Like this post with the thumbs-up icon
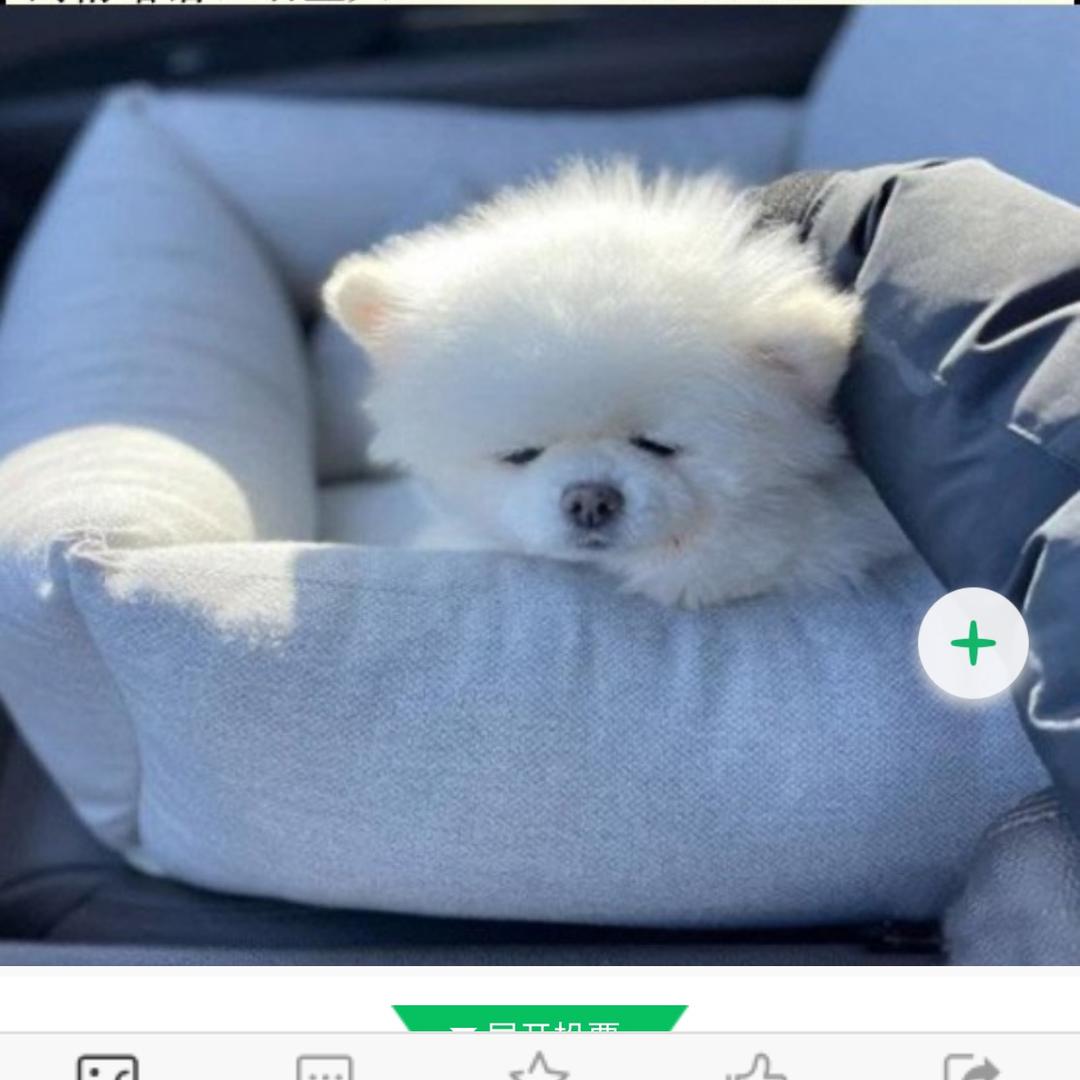1080x1080 pixels. [x=757, y=1067]
